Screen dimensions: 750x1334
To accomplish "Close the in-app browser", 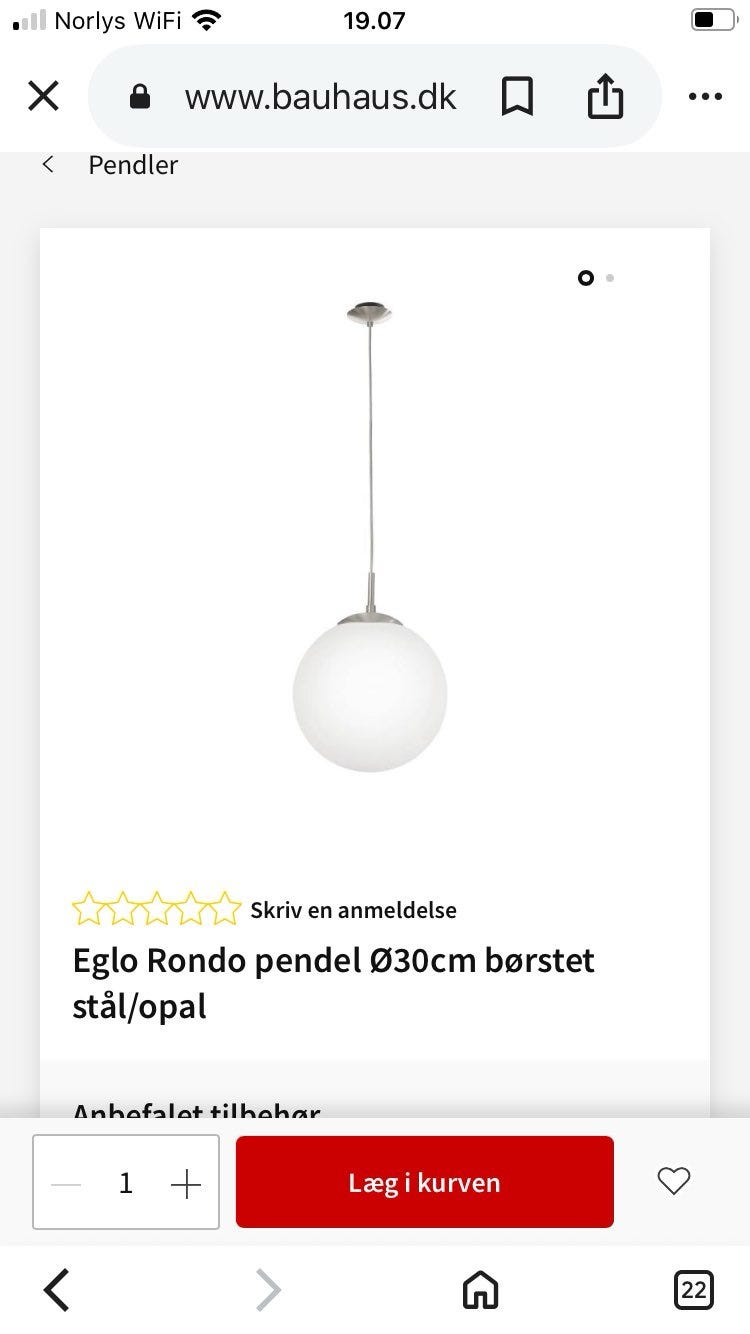I will pyautogui.click(x=43, y=97).
